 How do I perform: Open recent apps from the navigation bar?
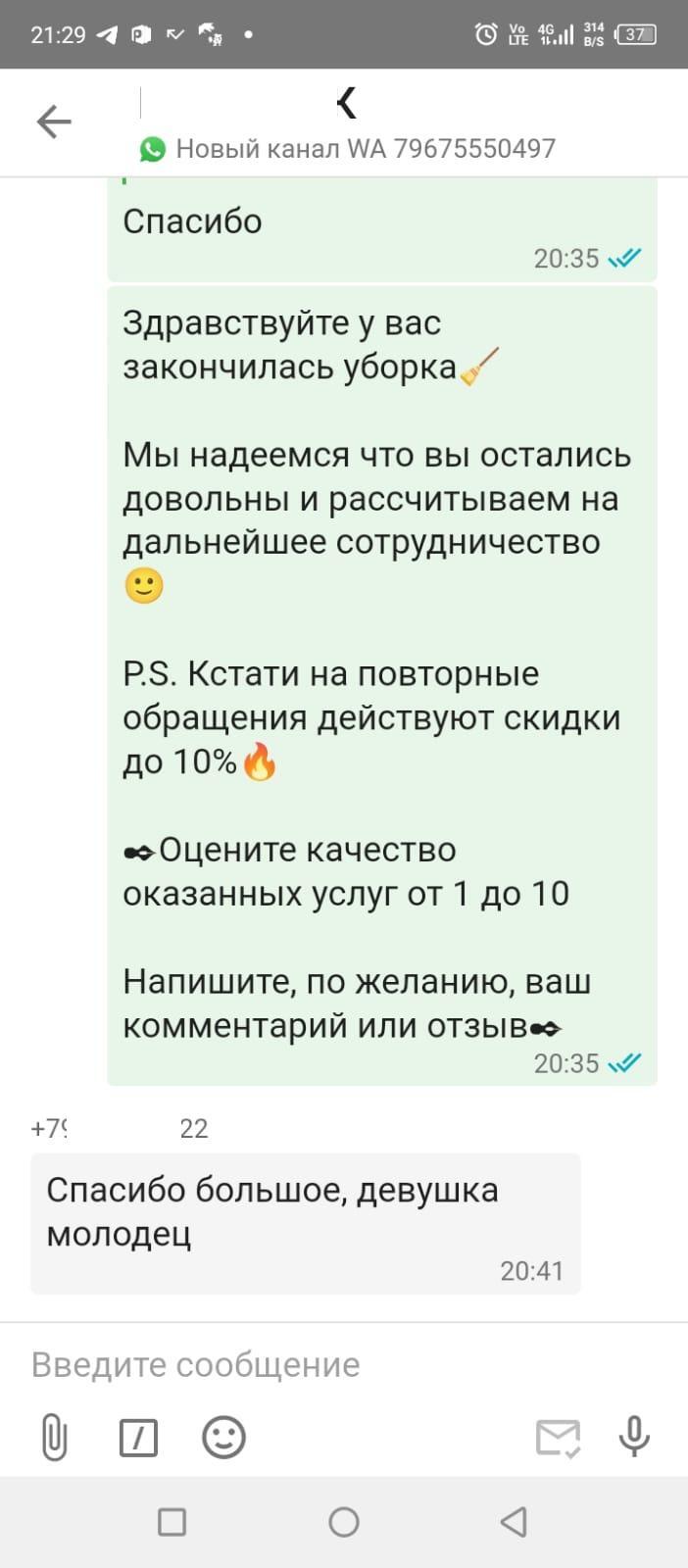pyautogui.click(x=172, y=1522)
